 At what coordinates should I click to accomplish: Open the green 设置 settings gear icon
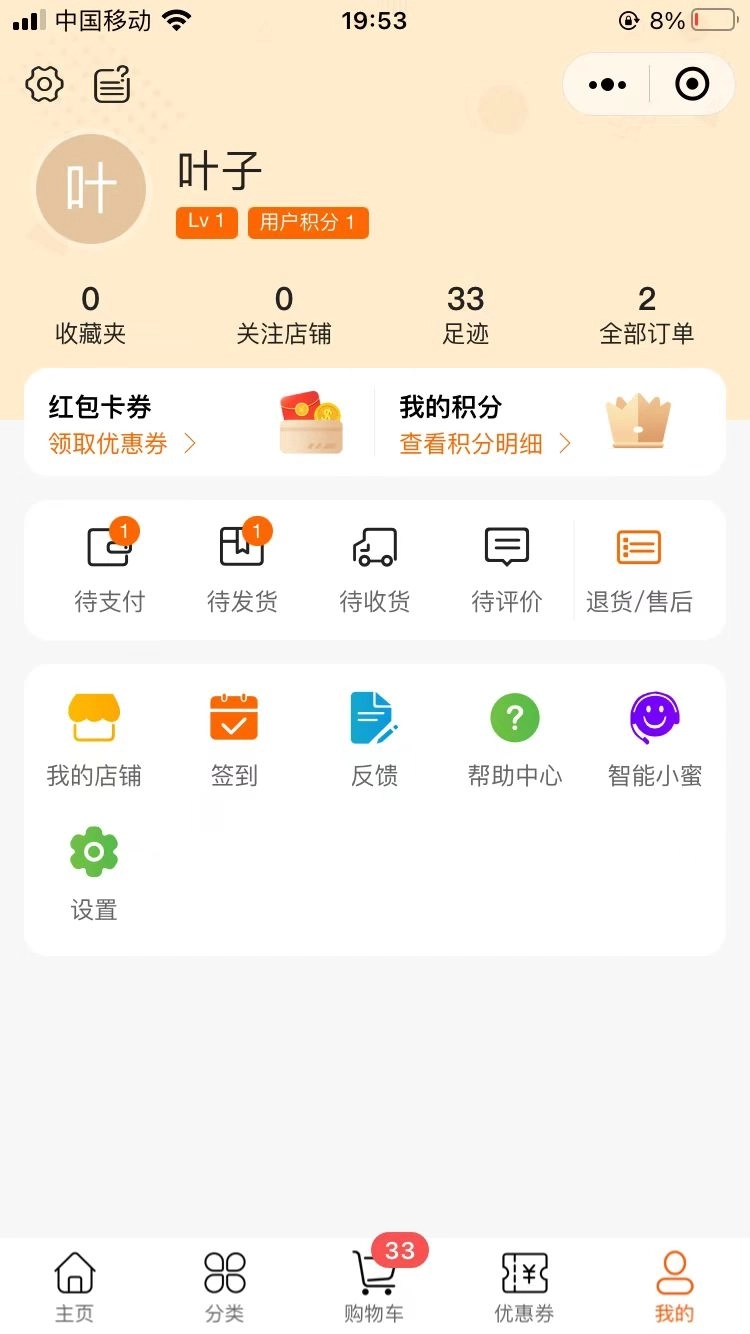click(x=94, y=851)
